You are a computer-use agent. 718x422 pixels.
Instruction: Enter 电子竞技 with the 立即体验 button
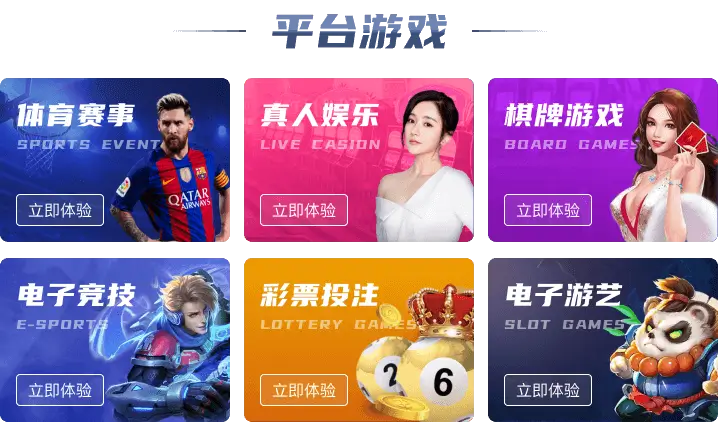coord(60,390)
